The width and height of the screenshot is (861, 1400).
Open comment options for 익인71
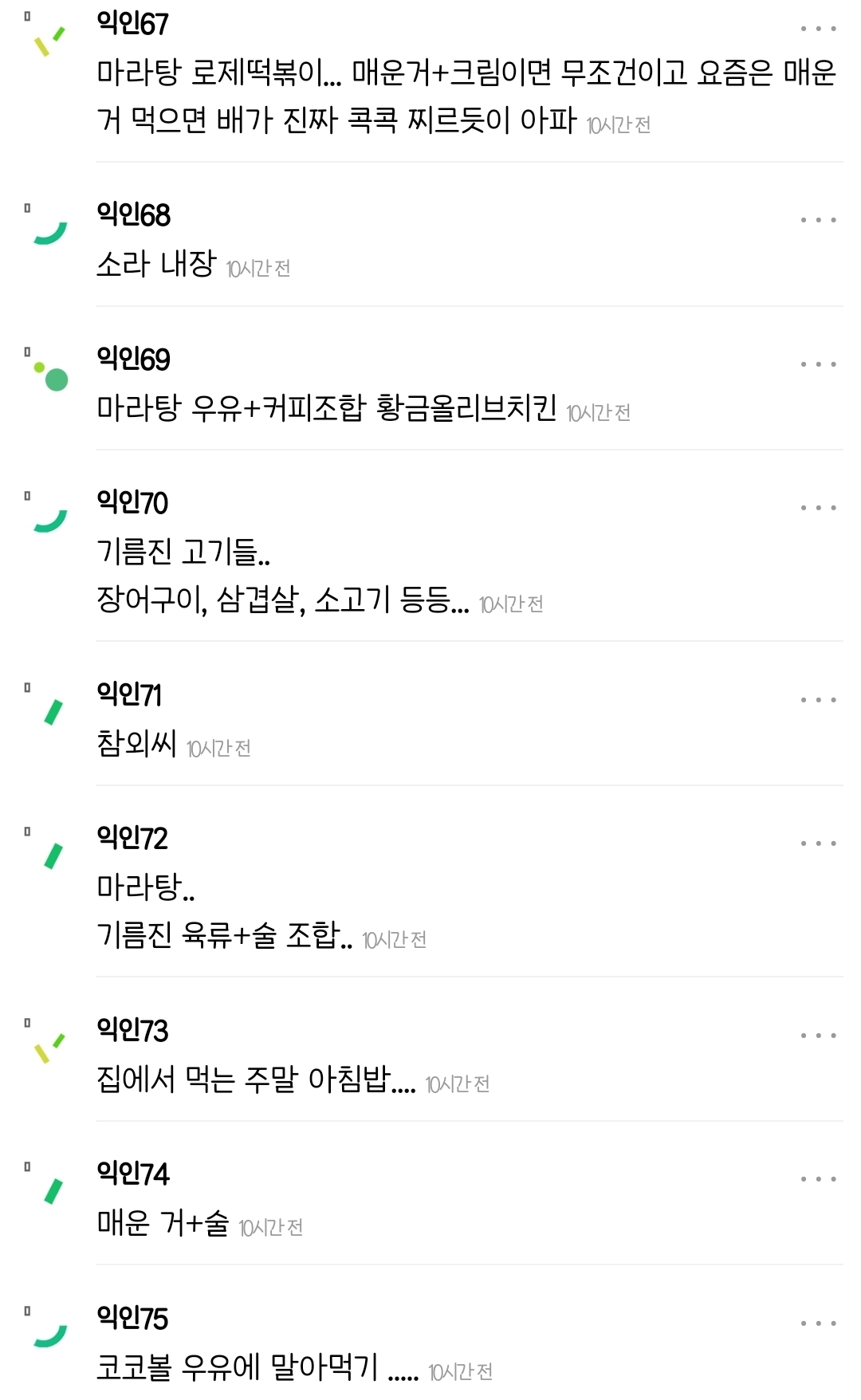point(818,700)
